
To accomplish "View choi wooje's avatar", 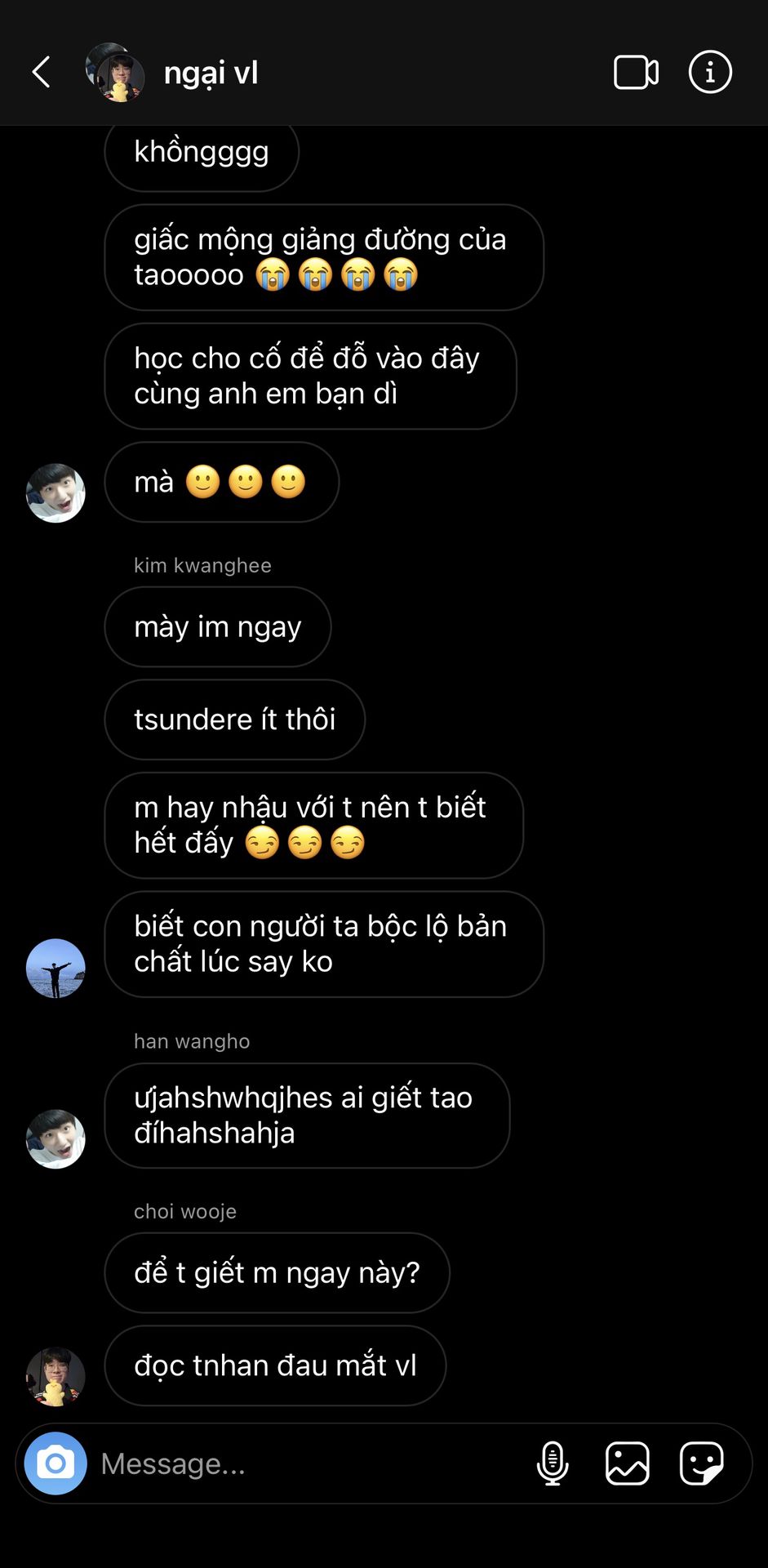I will pos(55,1376).
